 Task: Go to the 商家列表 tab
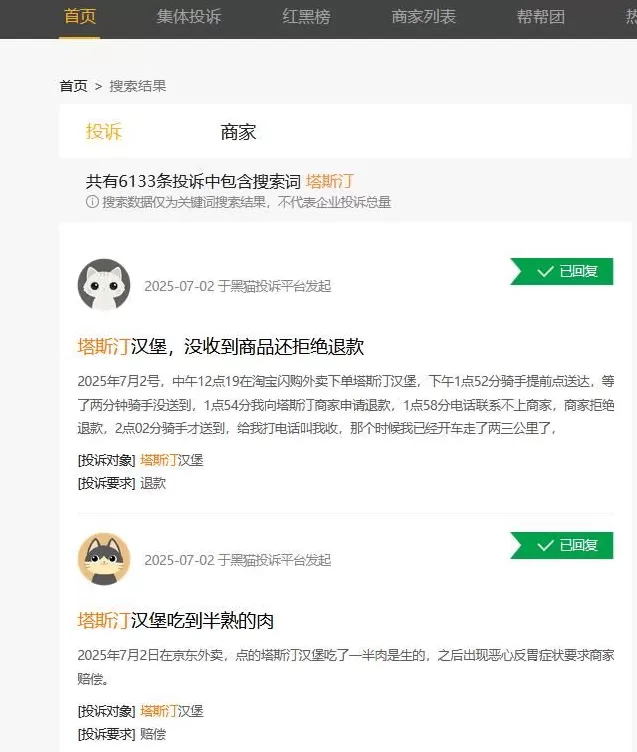423,16
